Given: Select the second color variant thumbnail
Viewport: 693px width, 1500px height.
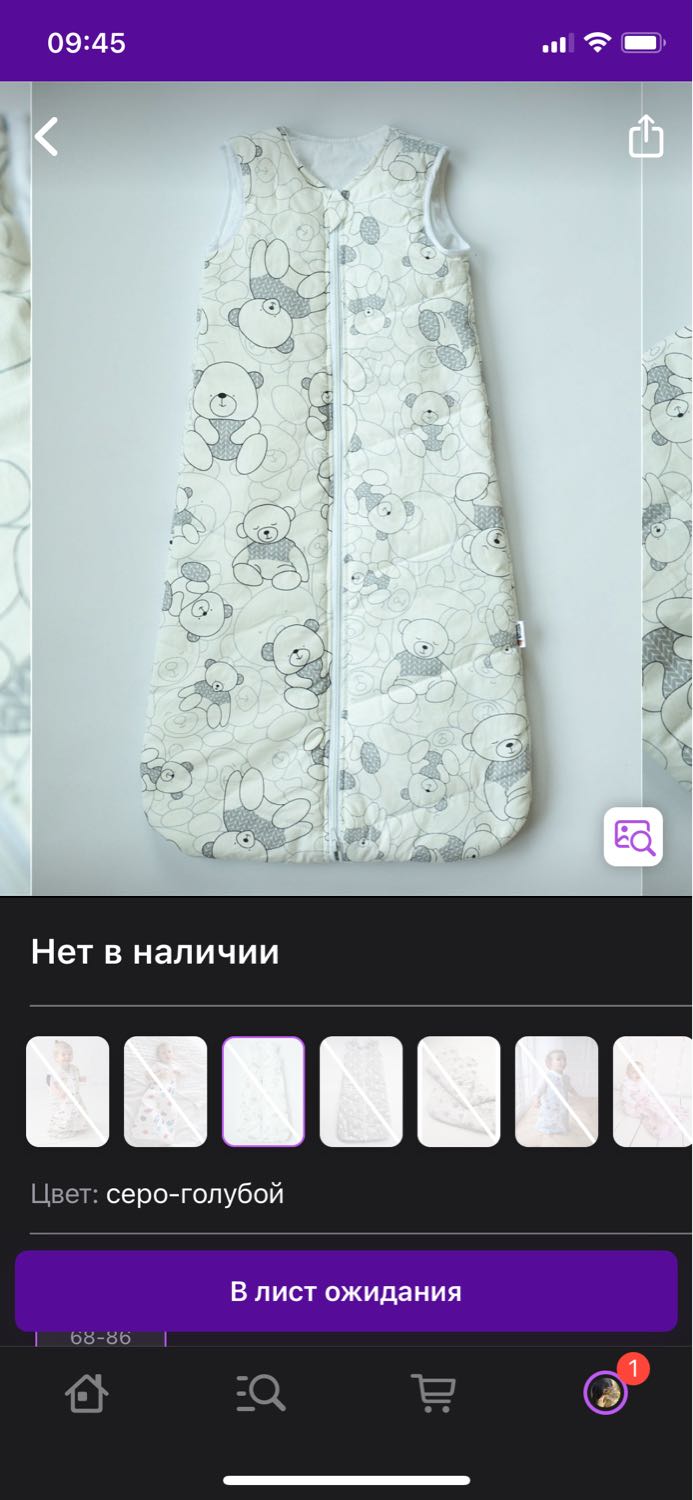Looking at the screenshot, I should coord(166,1091).
